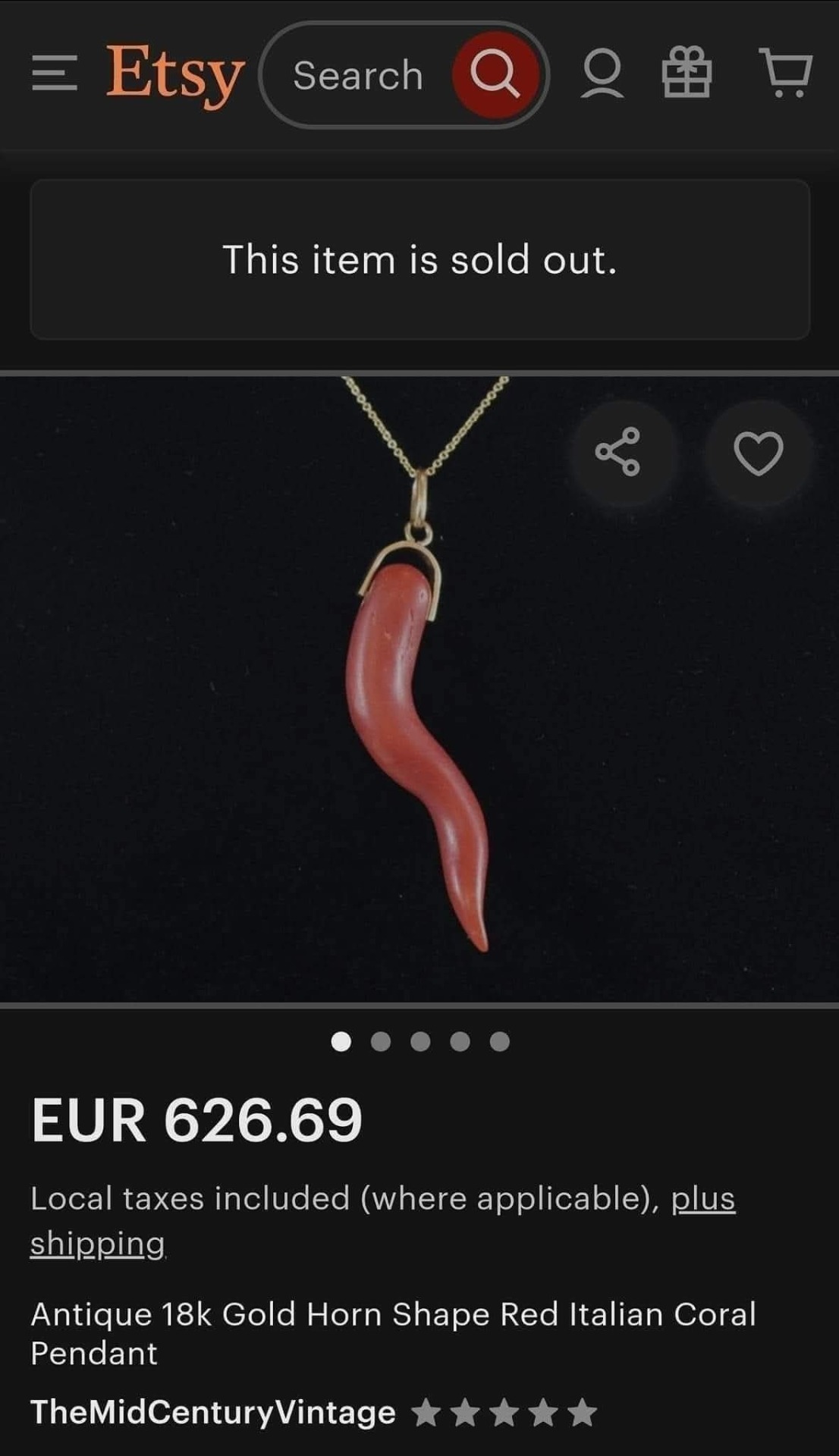Open the plus shipping link
The width and height of the screenshot is (839, 1456).
coord(382,1221)
